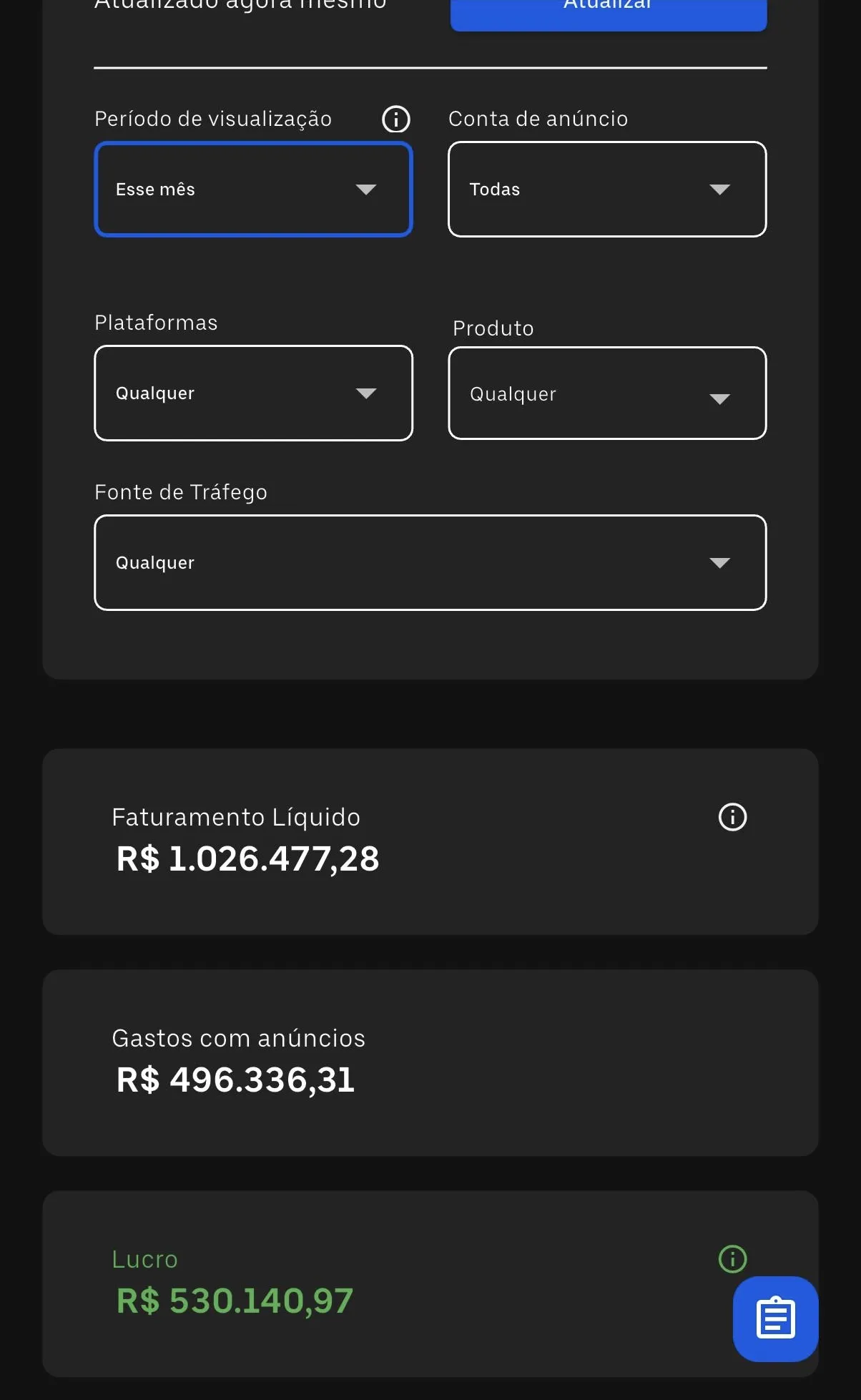The image size is (861, 1400).
Task: Select a product in Produto dropdown
Action: (x=607, y=393)
